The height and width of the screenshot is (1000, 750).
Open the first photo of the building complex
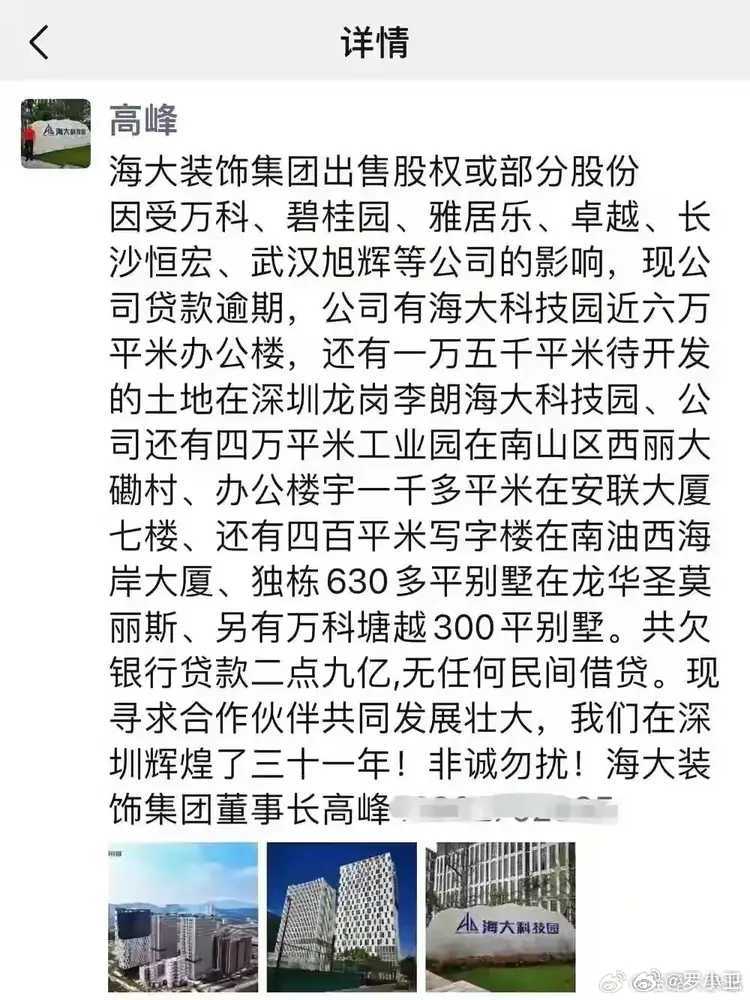point(183,916)
